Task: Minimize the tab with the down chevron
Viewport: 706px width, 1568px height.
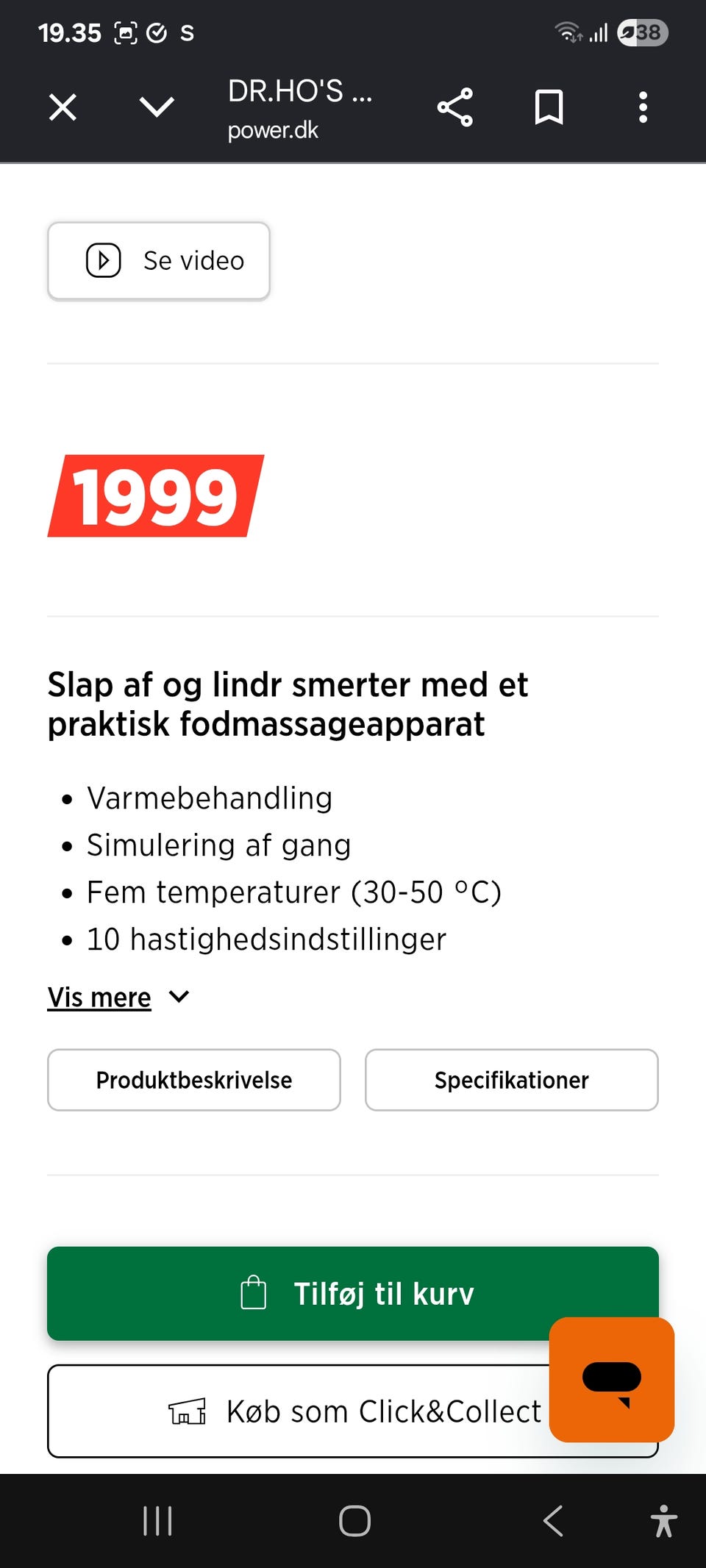Action: [157, 107]
